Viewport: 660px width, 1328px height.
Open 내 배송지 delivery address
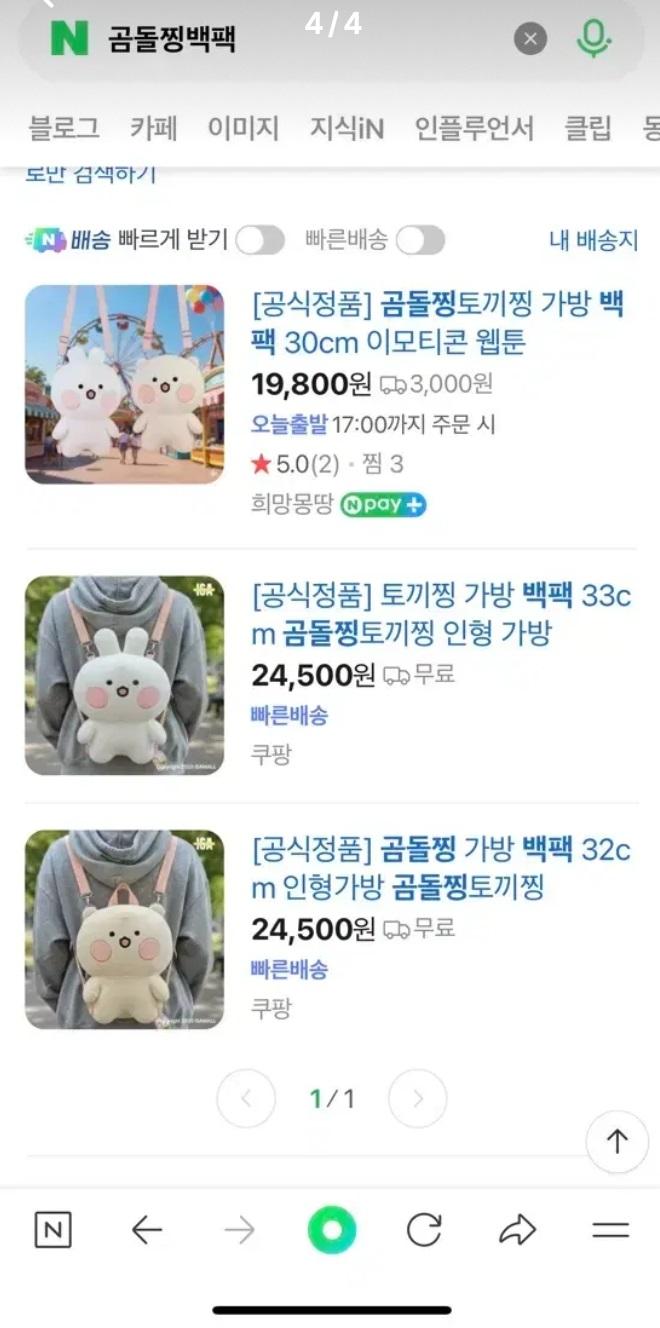click(x=593, y=240)
